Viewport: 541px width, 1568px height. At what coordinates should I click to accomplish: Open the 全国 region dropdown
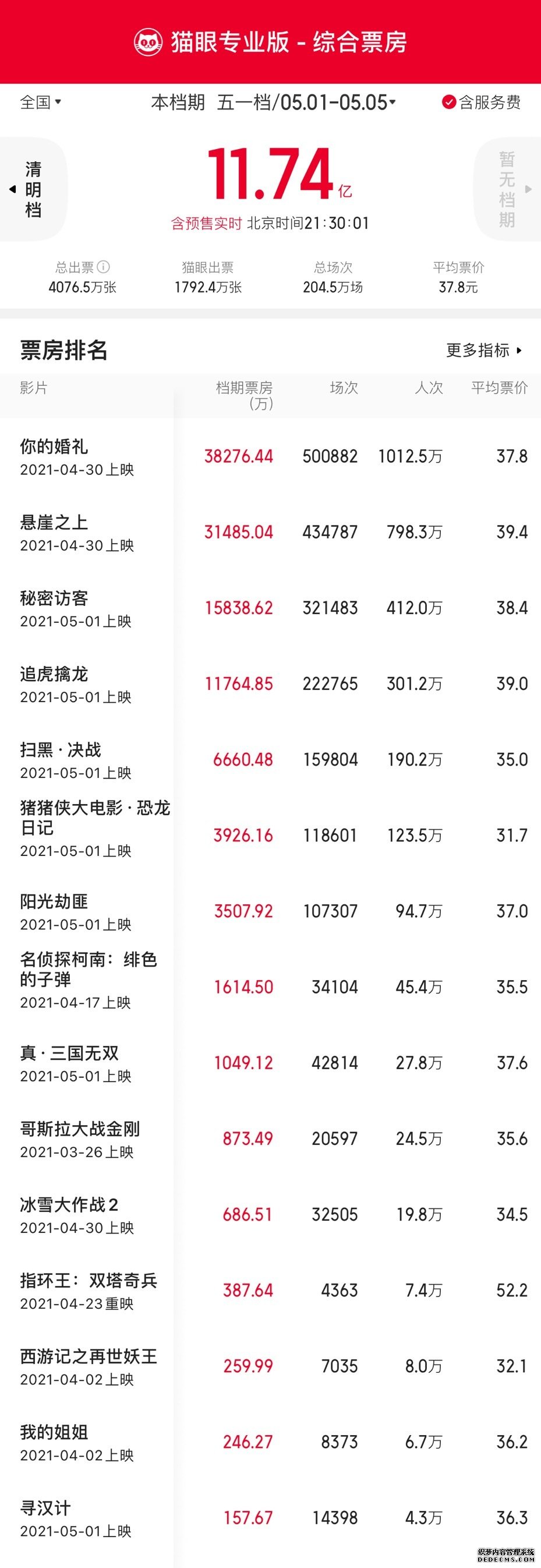[x=41, y=103]
